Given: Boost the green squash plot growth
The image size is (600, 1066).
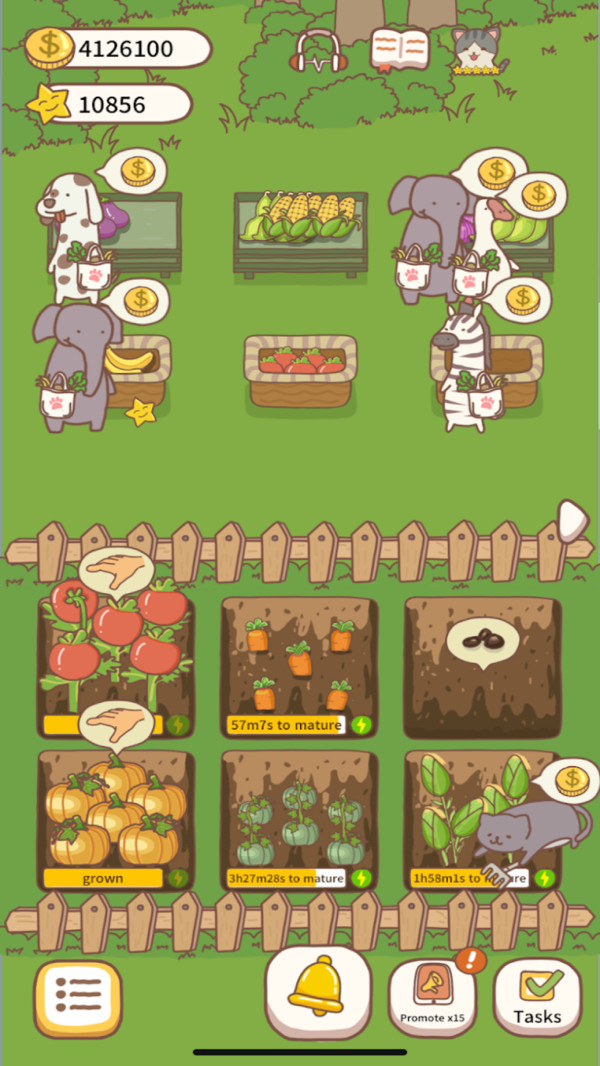Looking at the screenshot, I should pos(360,878).
